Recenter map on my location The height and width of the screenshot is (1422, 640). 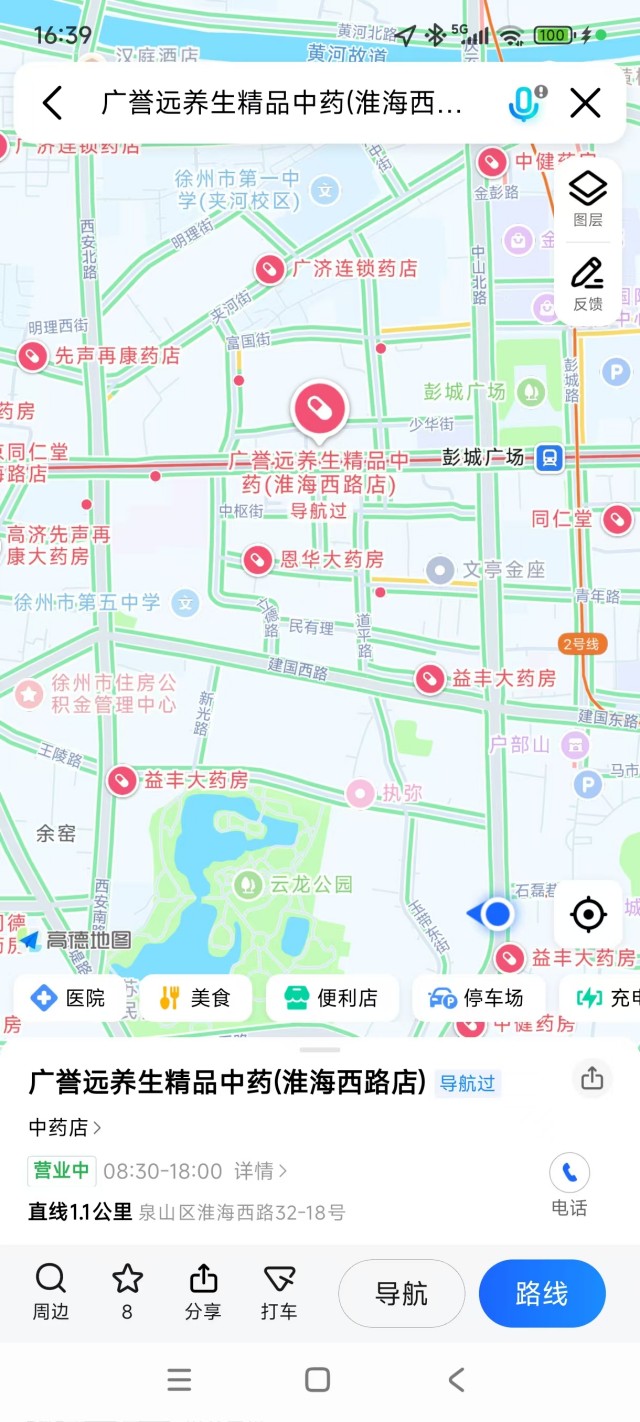[588, 914]
